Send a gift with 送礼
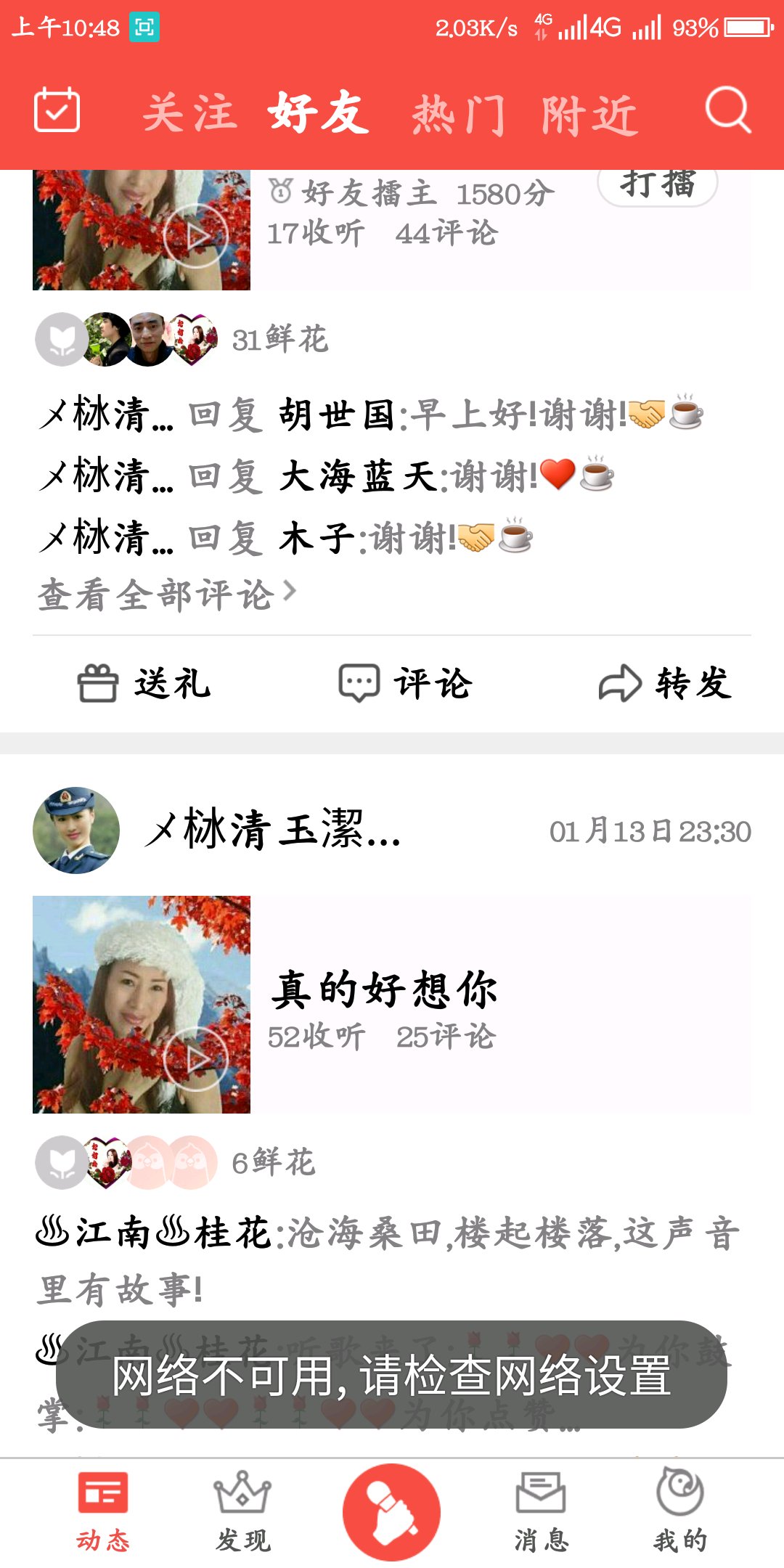Screen dimensions: 784x1568 point(144,684)
